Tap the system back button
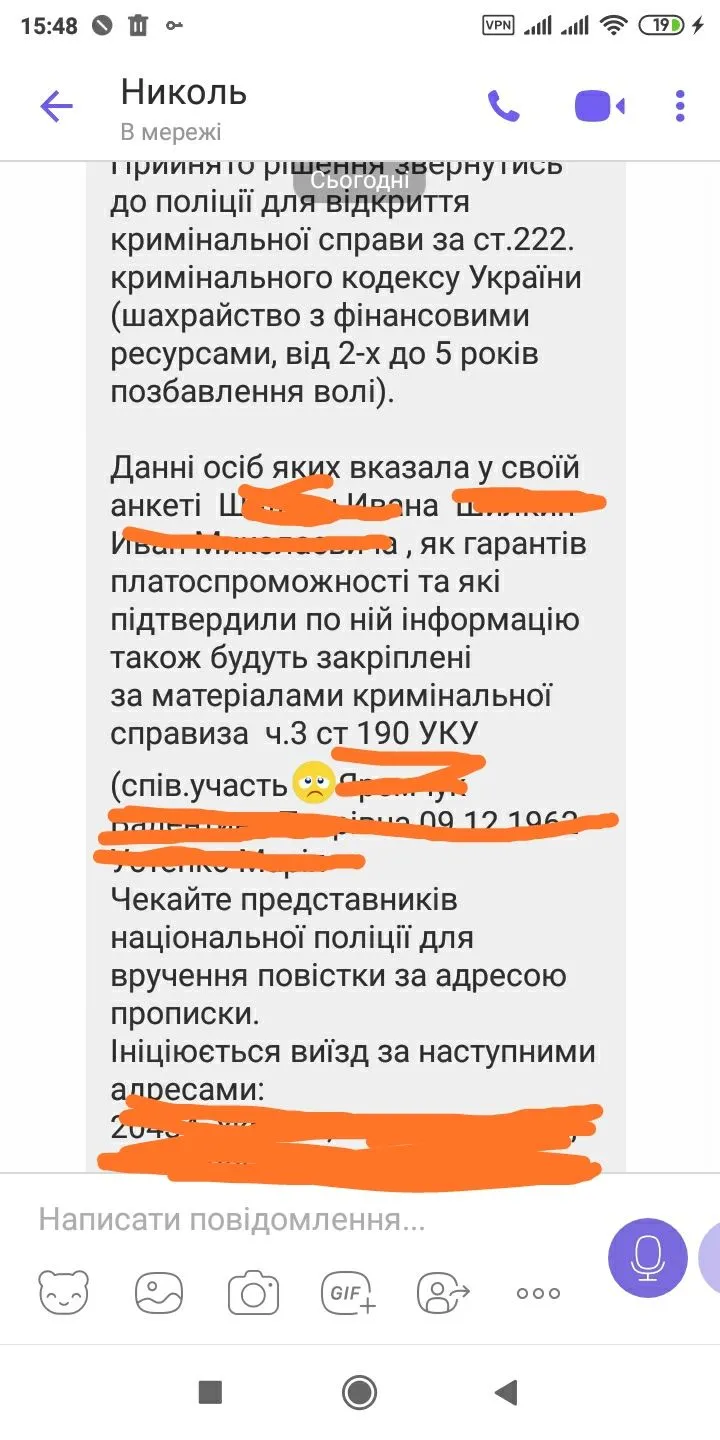Viewport: 720px width, 1440px height. (507, 1392)
